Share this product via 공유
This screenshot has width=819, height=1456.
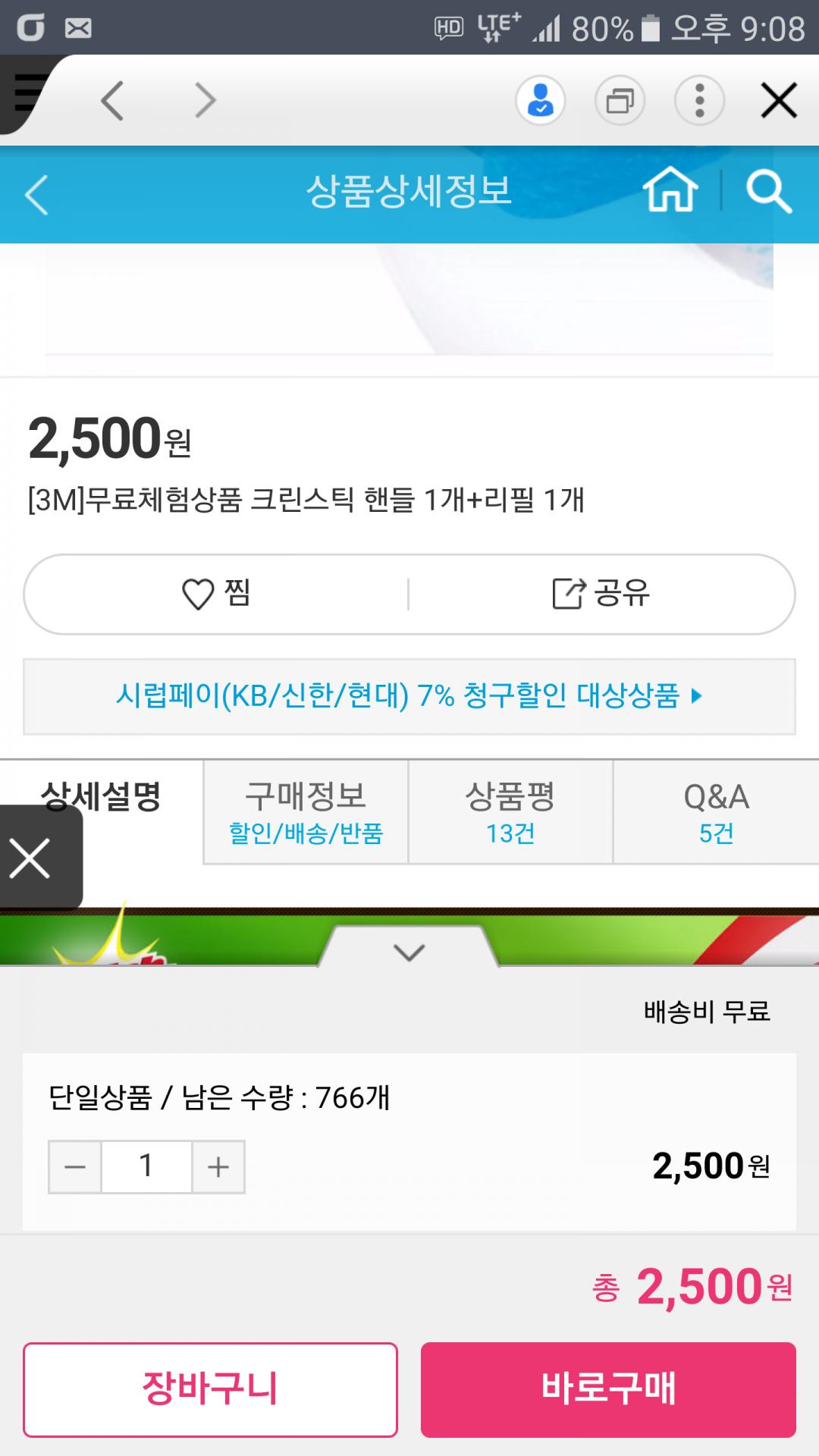point(601,594)
